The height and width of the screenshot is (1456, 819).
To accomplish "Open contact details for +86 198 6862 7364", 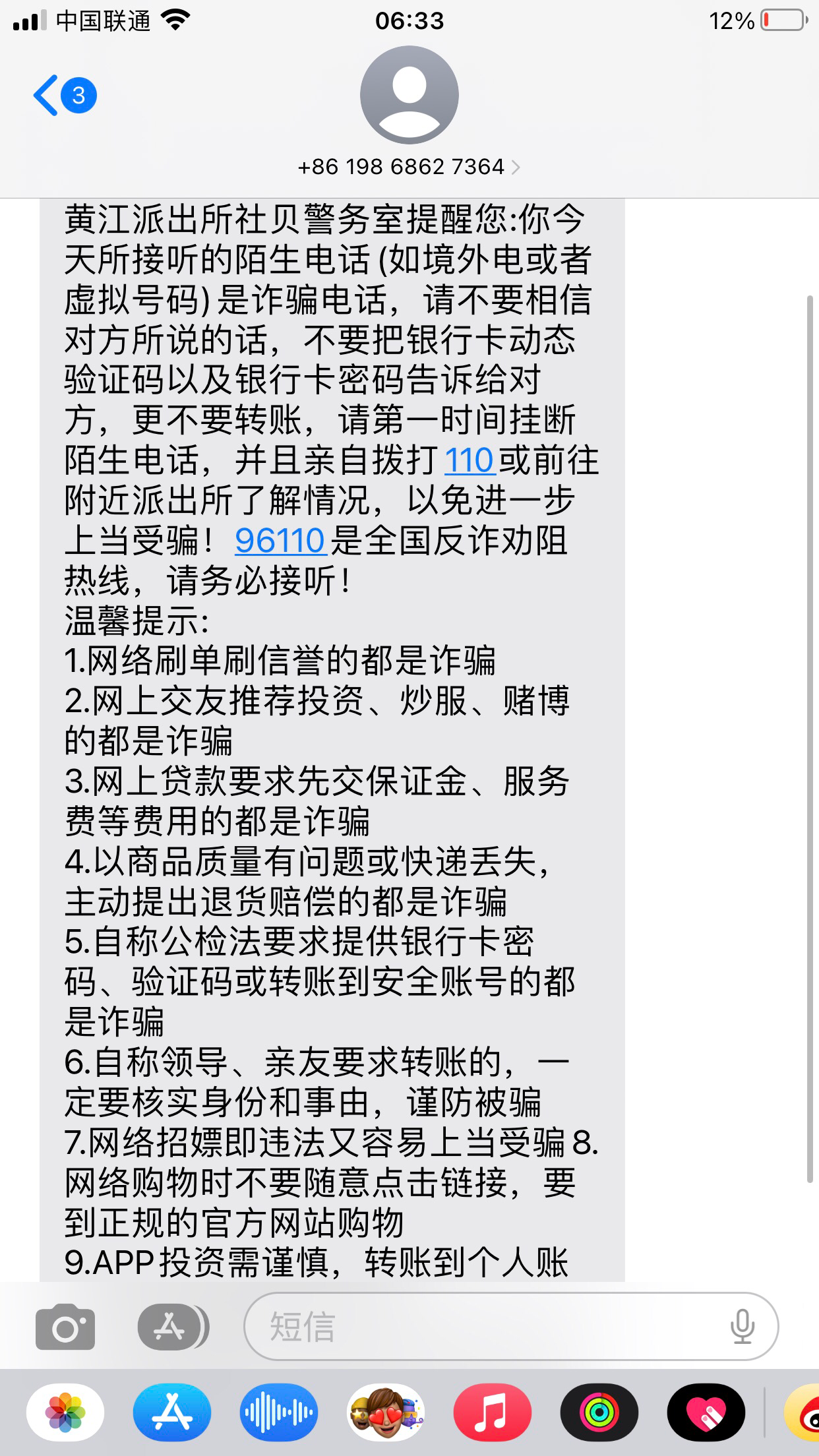I will 409,167.
